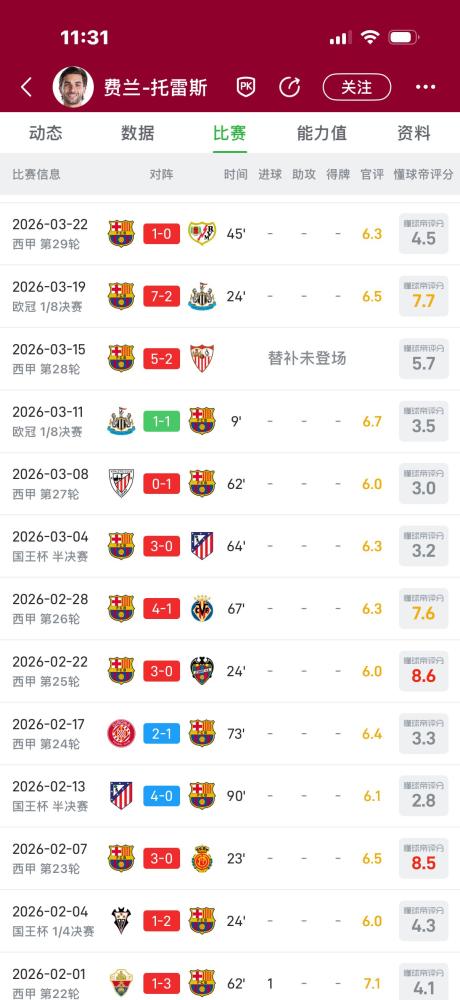
Task: Open the 2026-03-15 西甲 第28轮 match
Action: [x=230, y=359]
